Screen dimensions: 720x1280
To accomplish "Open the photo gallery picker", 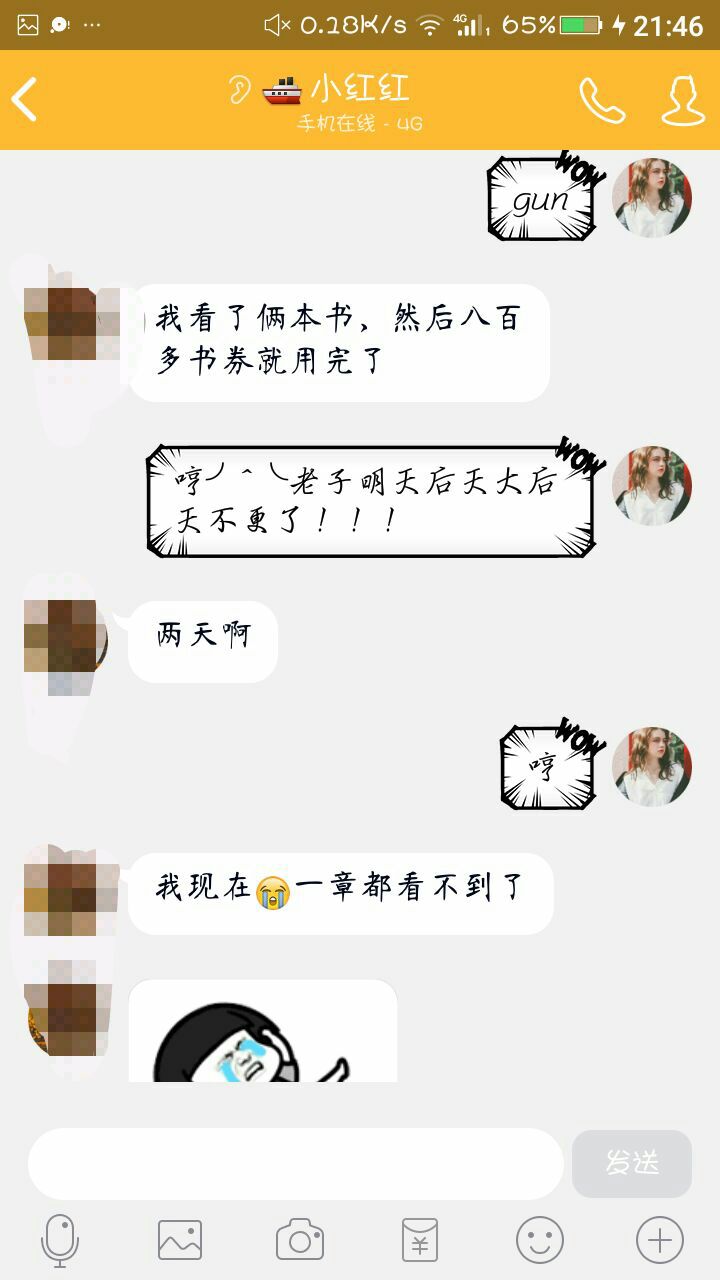I will [x=180, y=1240].
